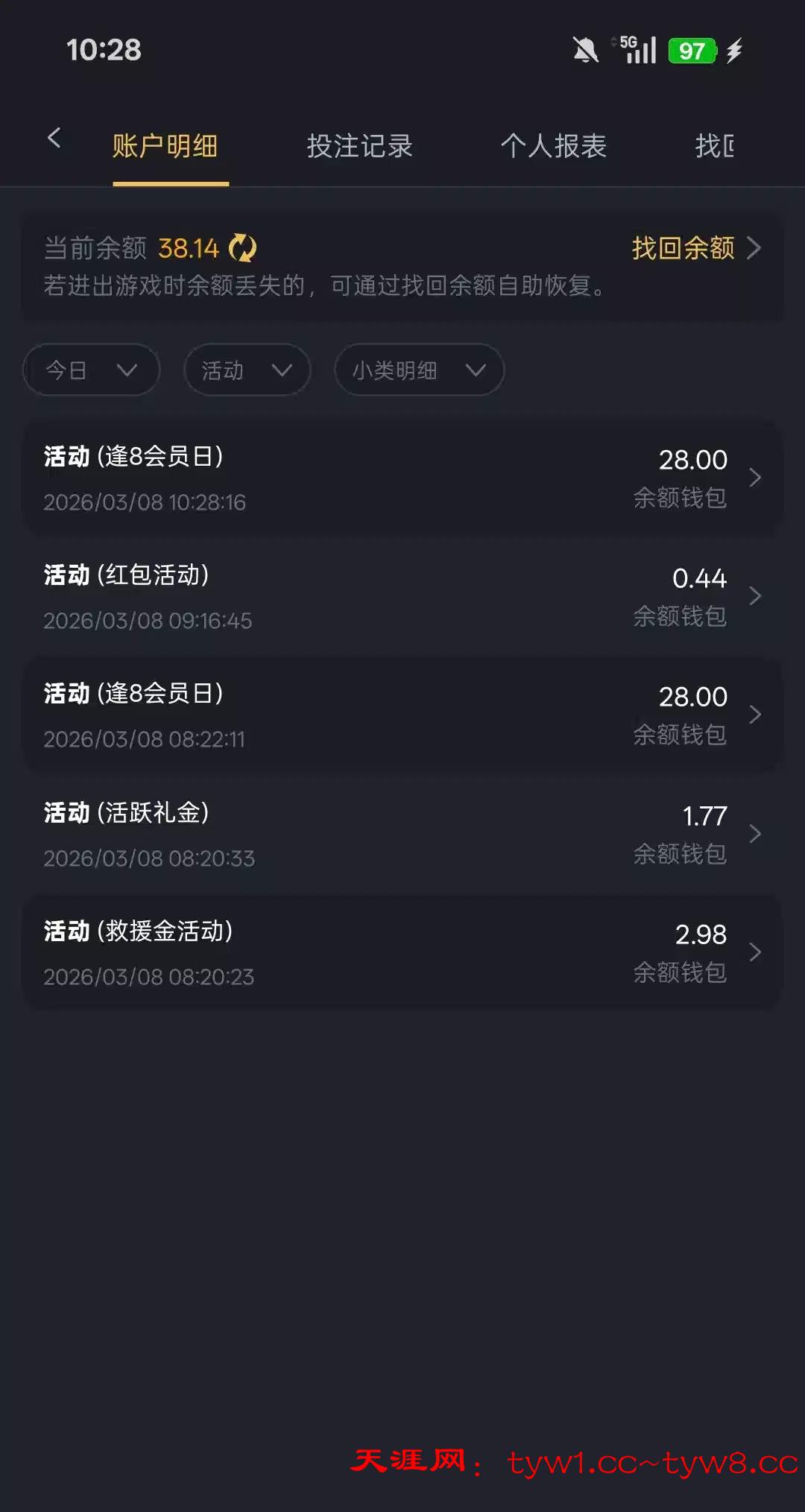Expand the 小类明细 dropdown
The height and width of the screenshot is (1512, 805).
(x=419, y=370)
